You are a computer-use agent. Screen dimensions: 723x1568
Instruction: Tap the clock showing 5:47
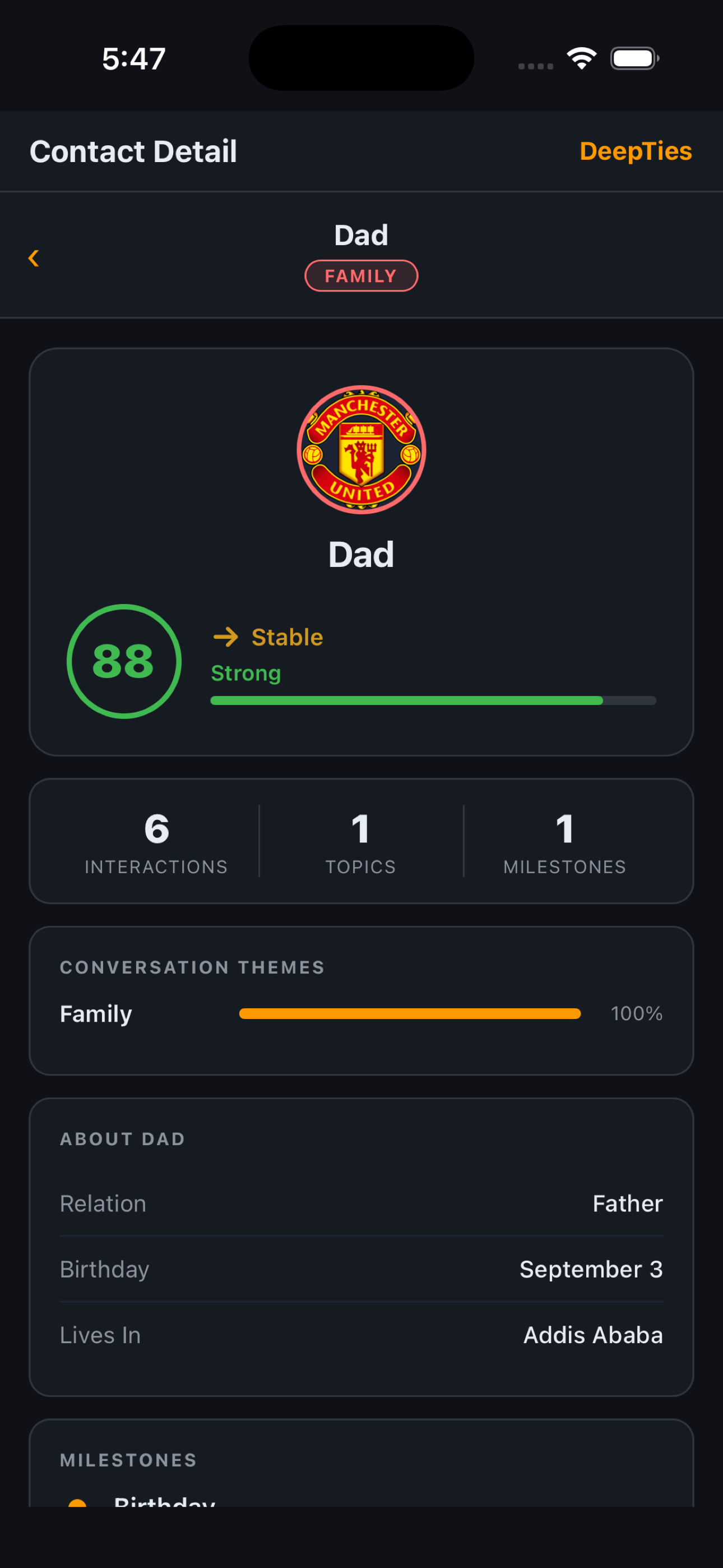tap(133, 58)
